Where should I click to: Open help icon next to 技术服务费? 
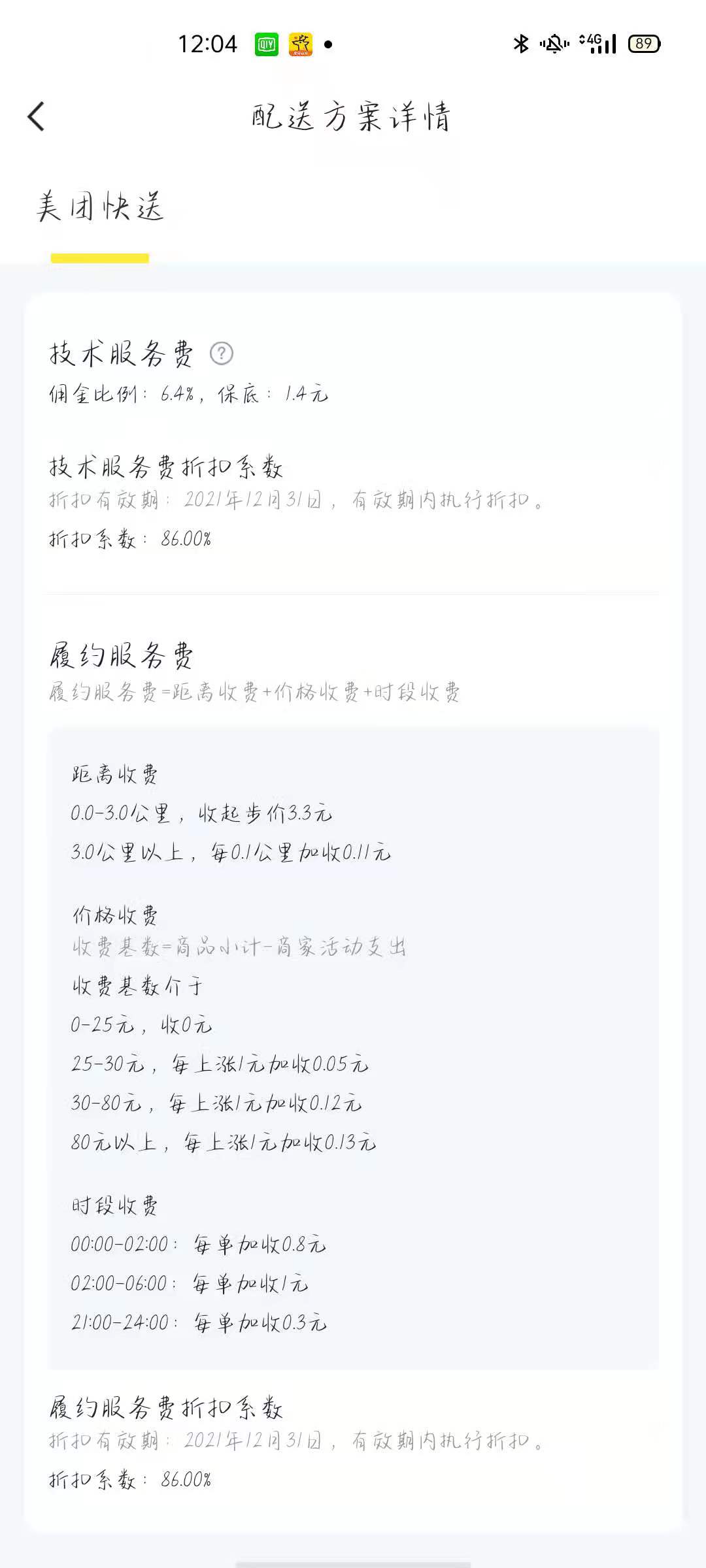(x=222, y=353)
